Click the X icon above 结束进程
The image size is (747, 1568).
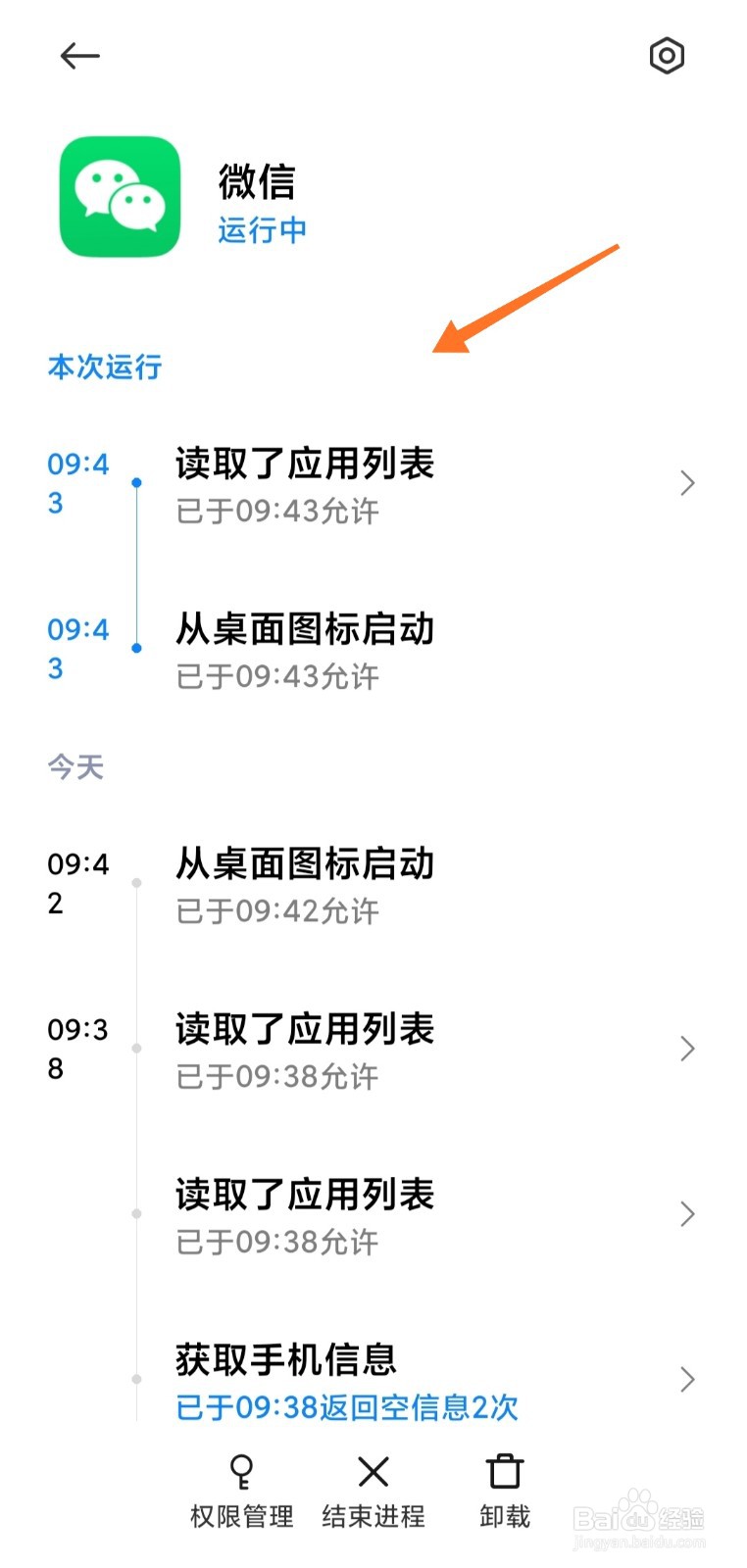coord(373,1472)
